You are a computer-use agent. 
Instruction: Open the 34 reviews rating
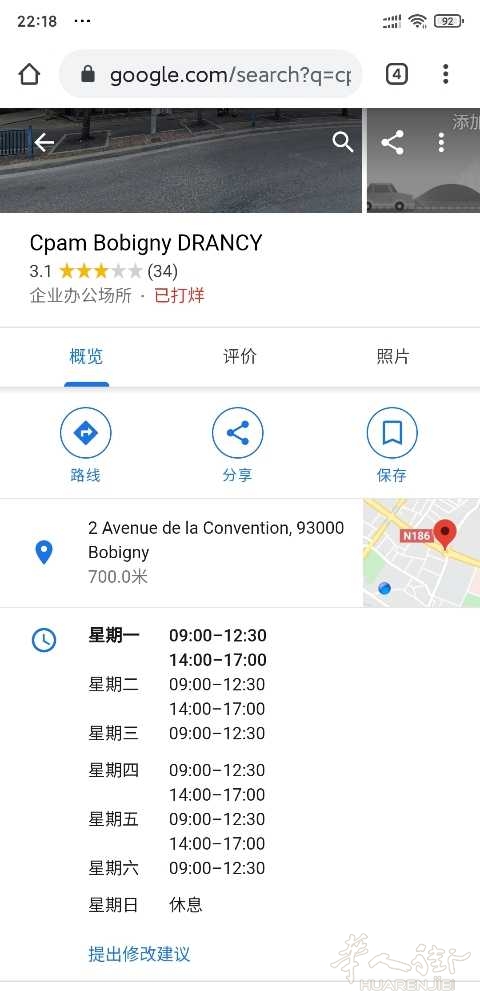[103, 272]
